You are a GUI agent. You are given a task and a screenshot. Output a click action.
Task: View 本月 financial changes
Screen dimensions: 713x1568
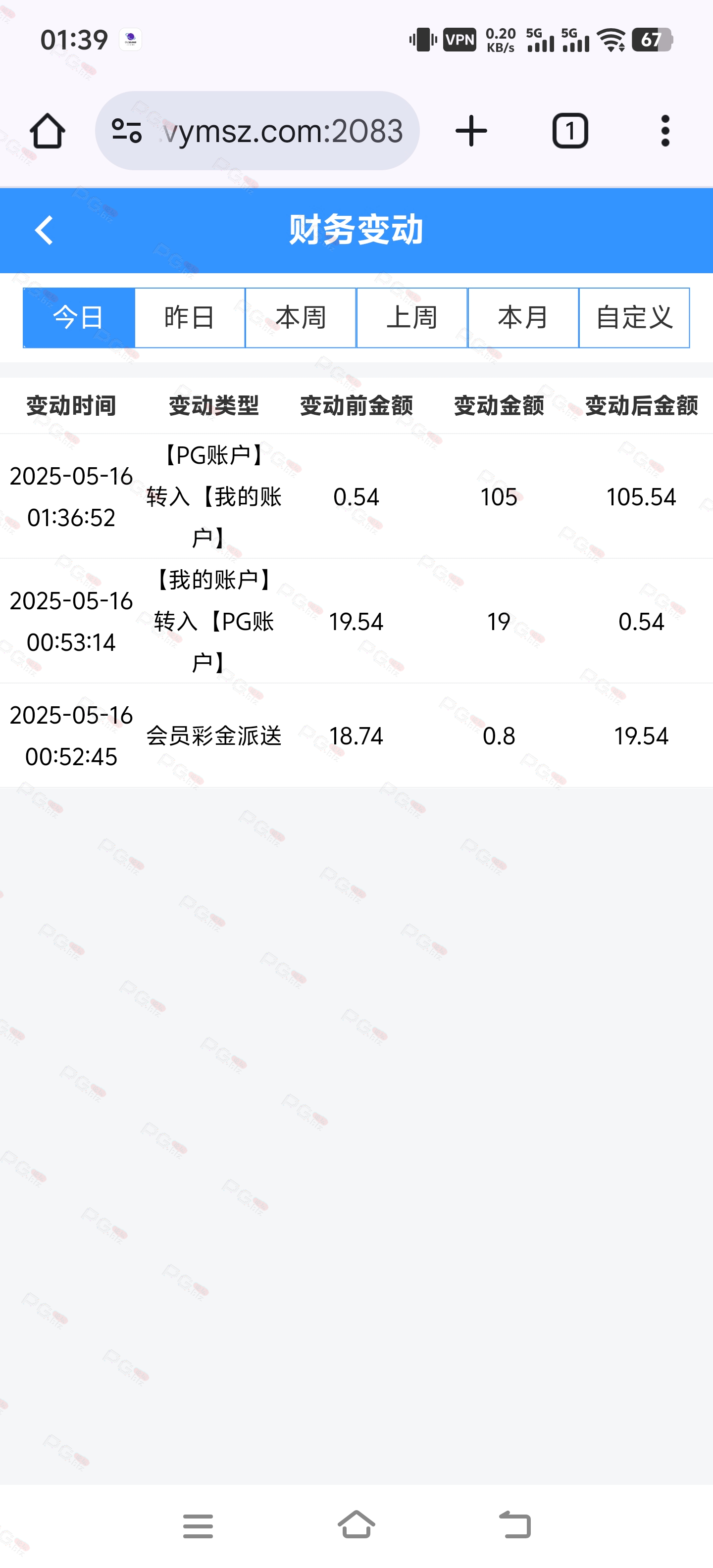coord(523,317)
